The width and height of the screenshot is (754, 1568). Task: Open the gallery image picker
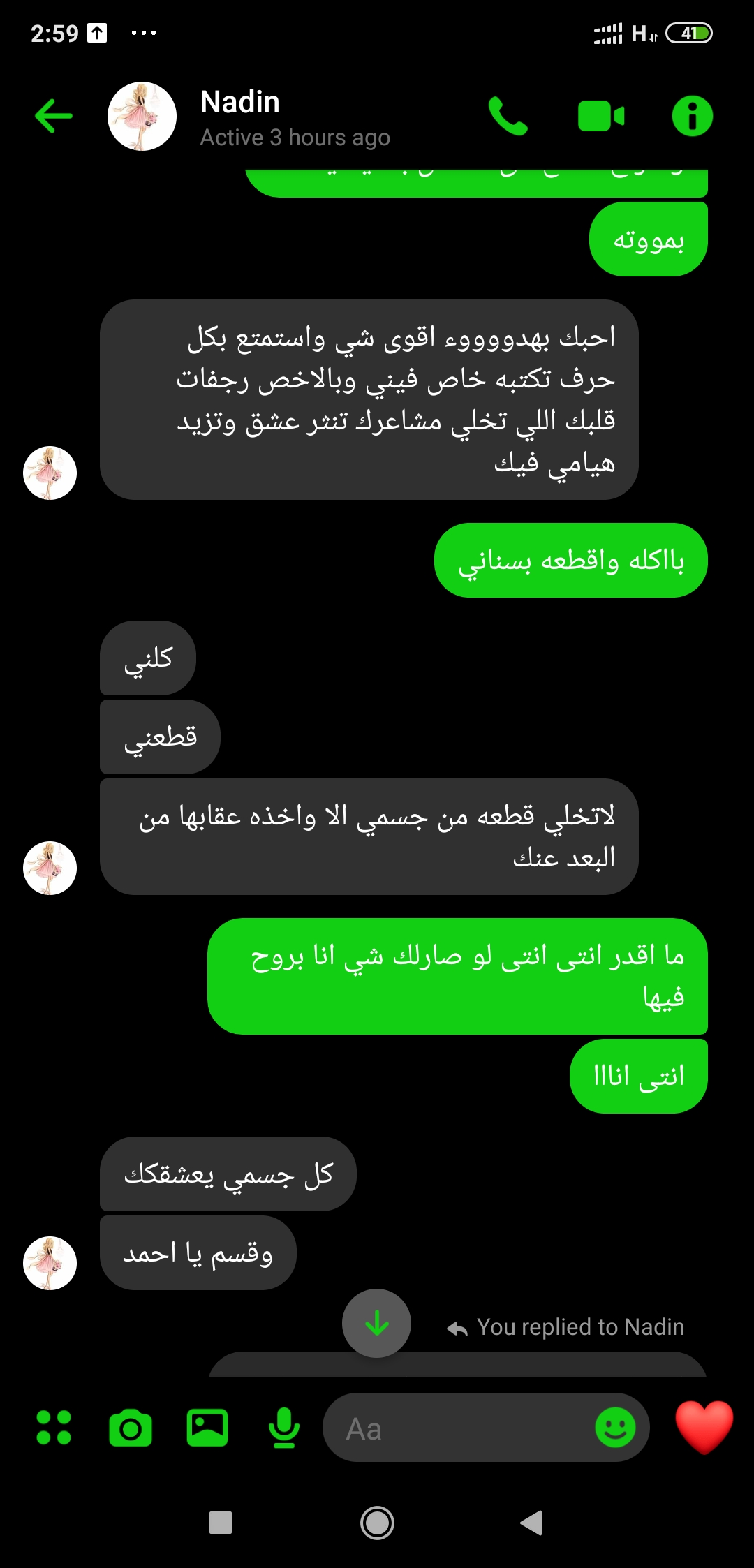point(207,1428)
